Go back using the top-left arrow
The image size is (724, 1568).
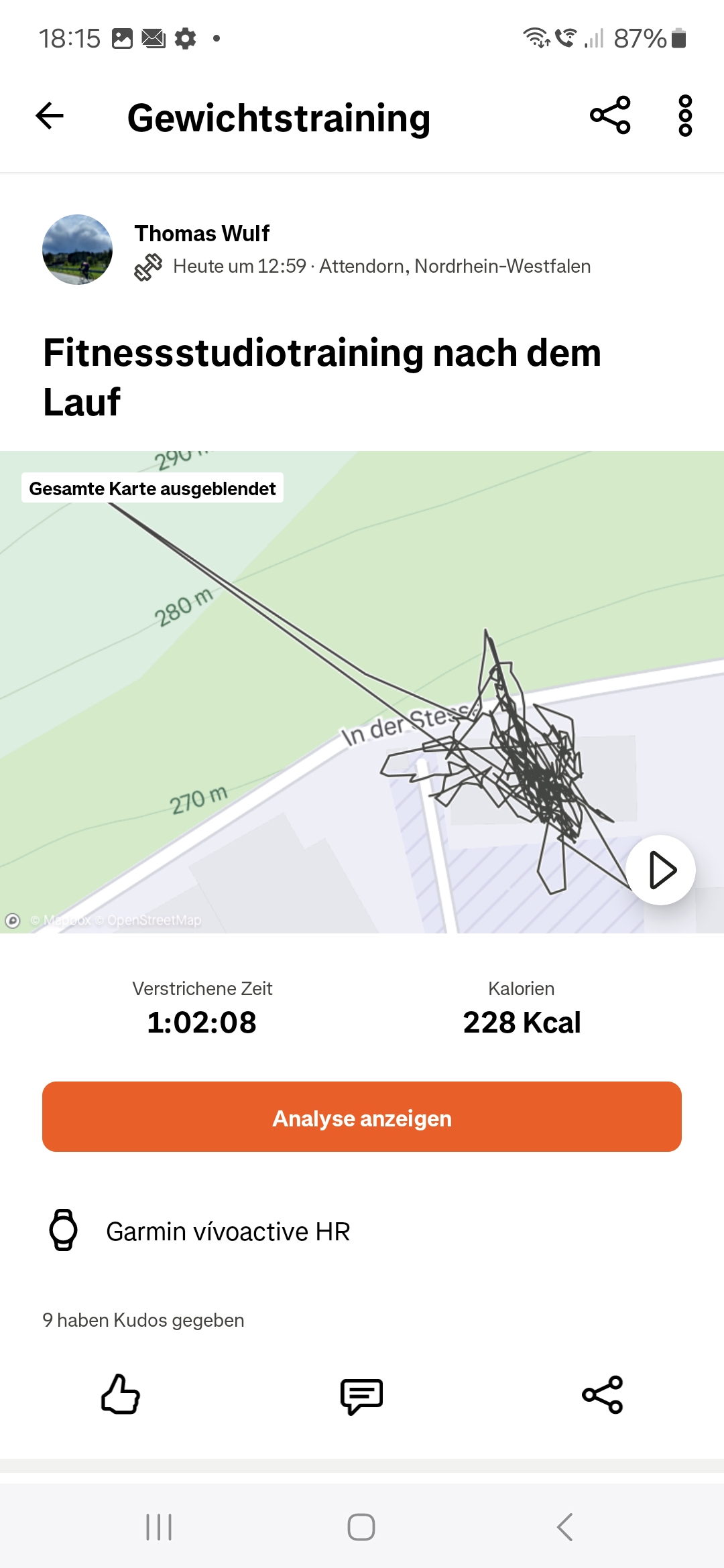coord(50,116)
